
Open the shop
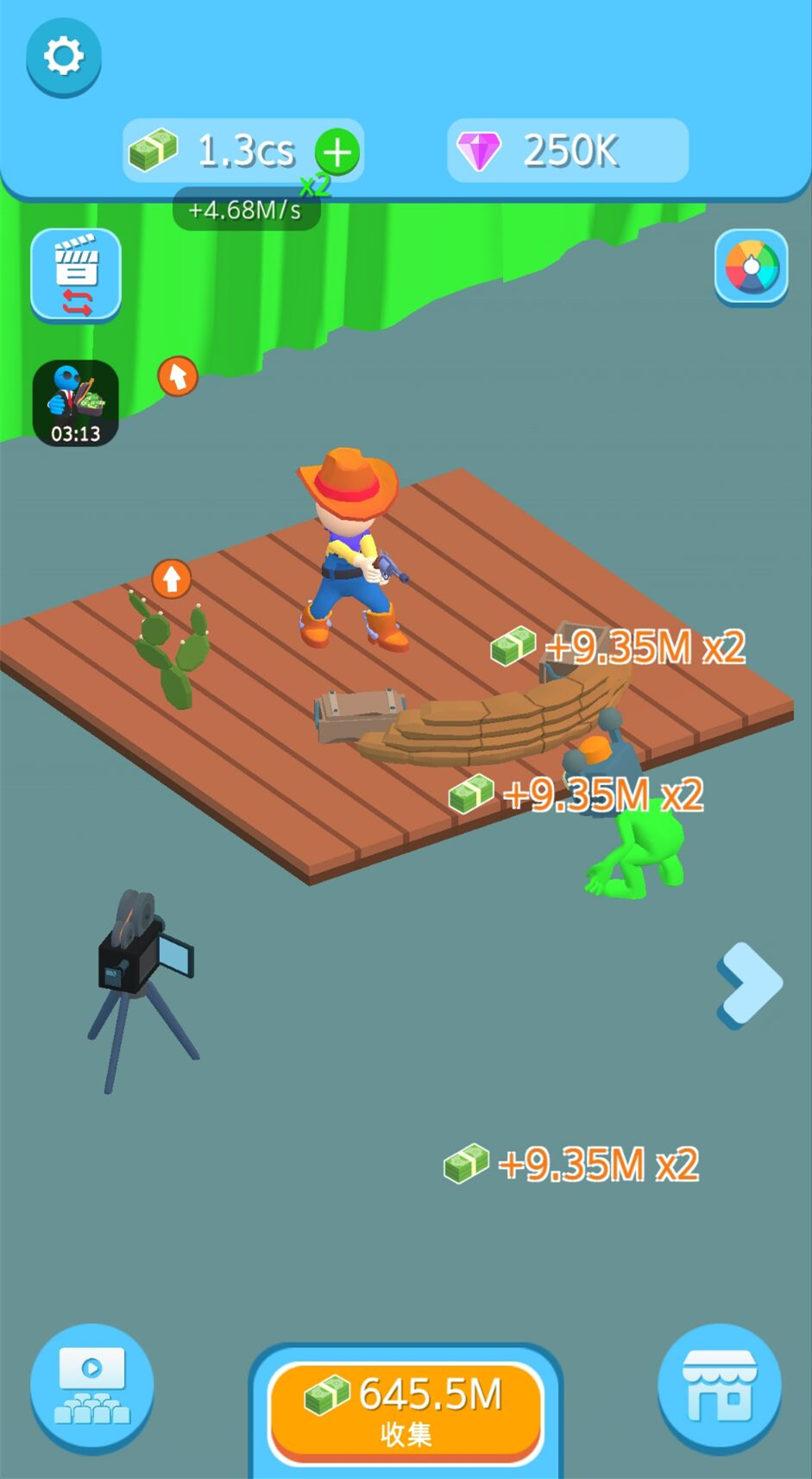(719, 1387)
